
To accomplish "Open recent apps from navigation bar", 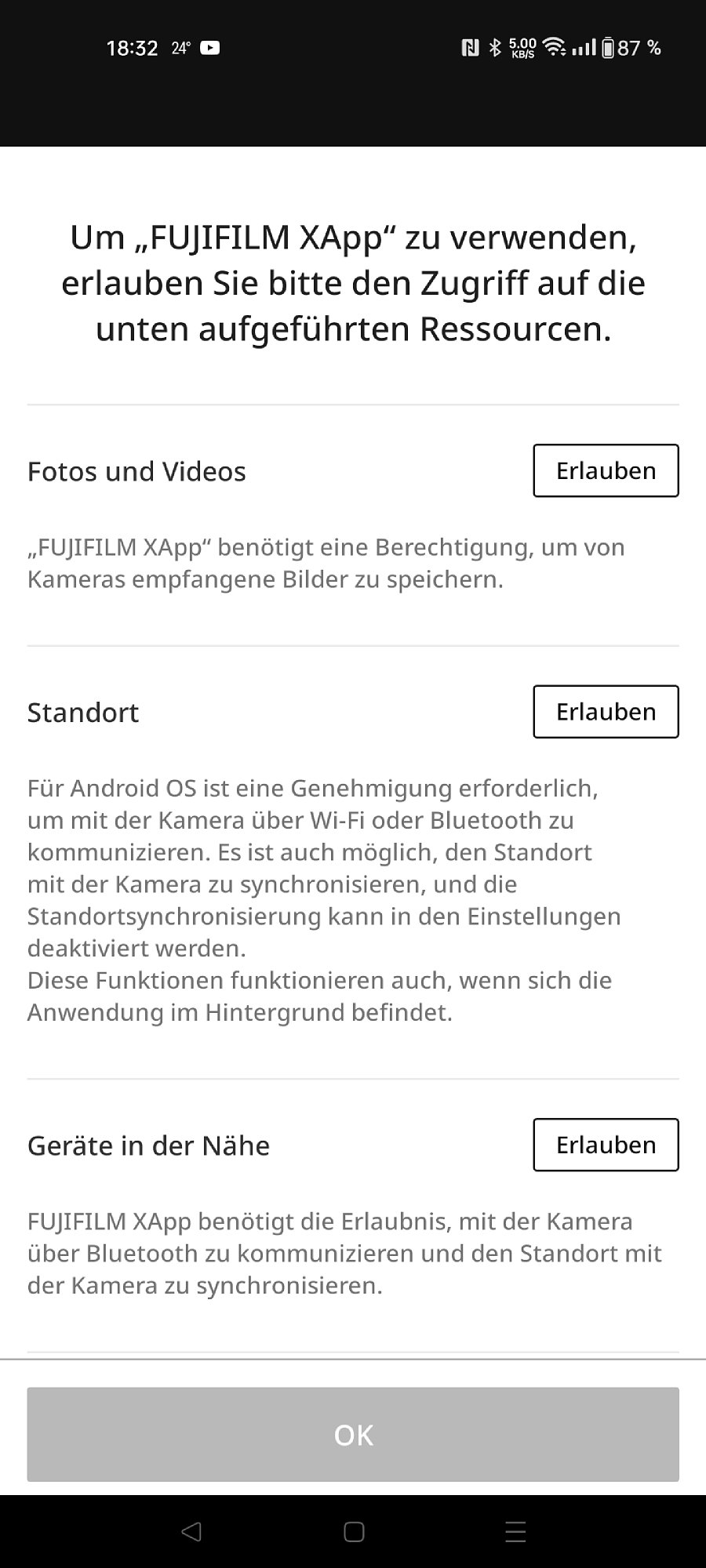I will (515, 1531).
